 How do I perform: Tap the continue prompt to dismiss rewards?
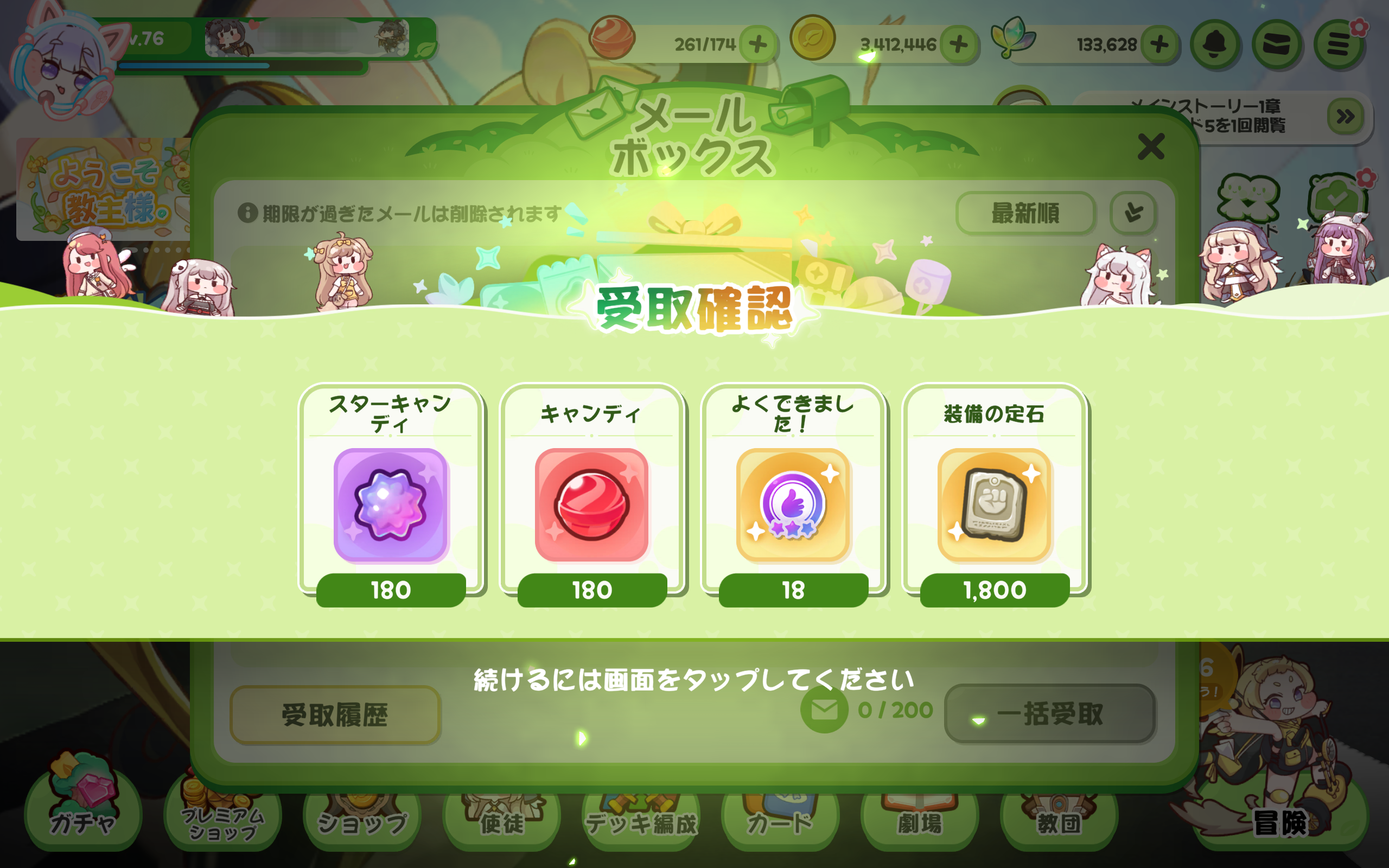coord(693,680)
